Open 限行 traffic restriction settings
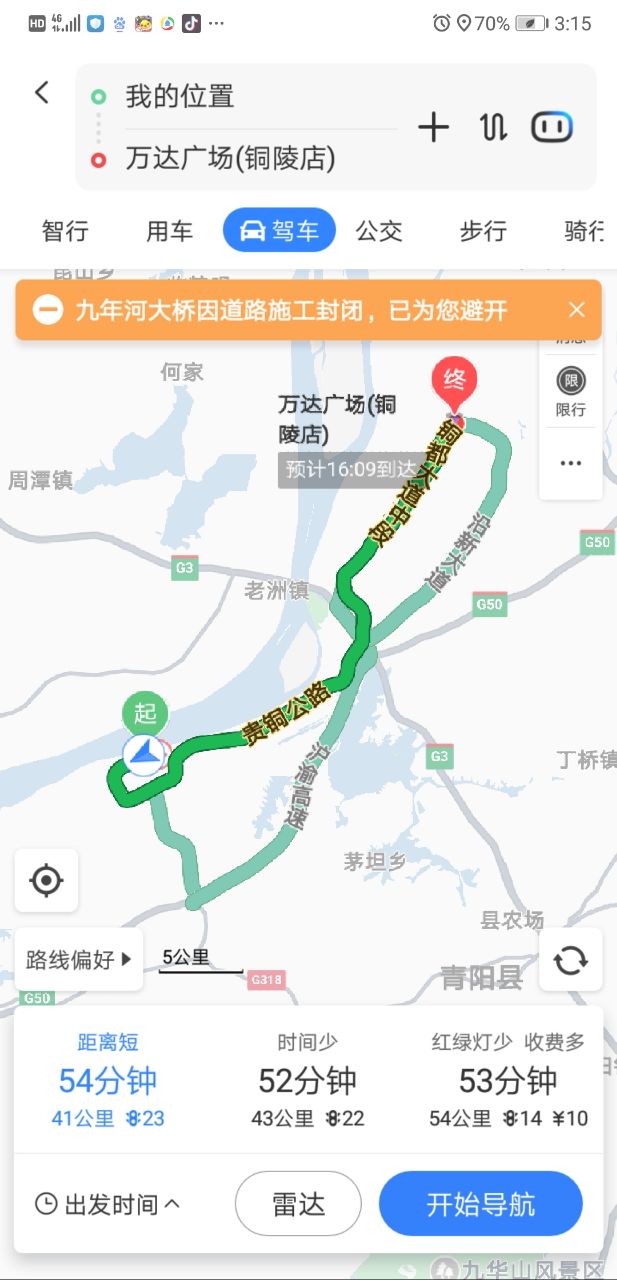The image size is (617, 1280). (571, 391)
